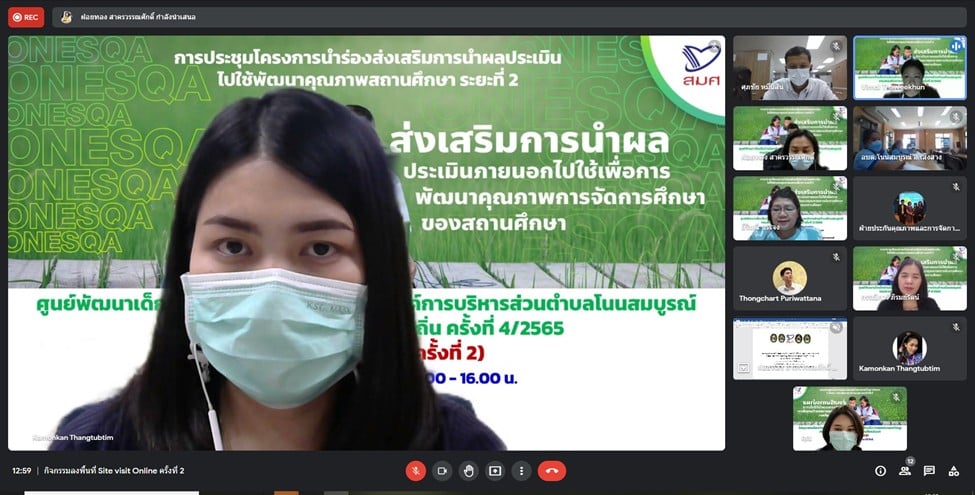Start presenting your screen
Screen dimensions: 975x495
(495, 470)
